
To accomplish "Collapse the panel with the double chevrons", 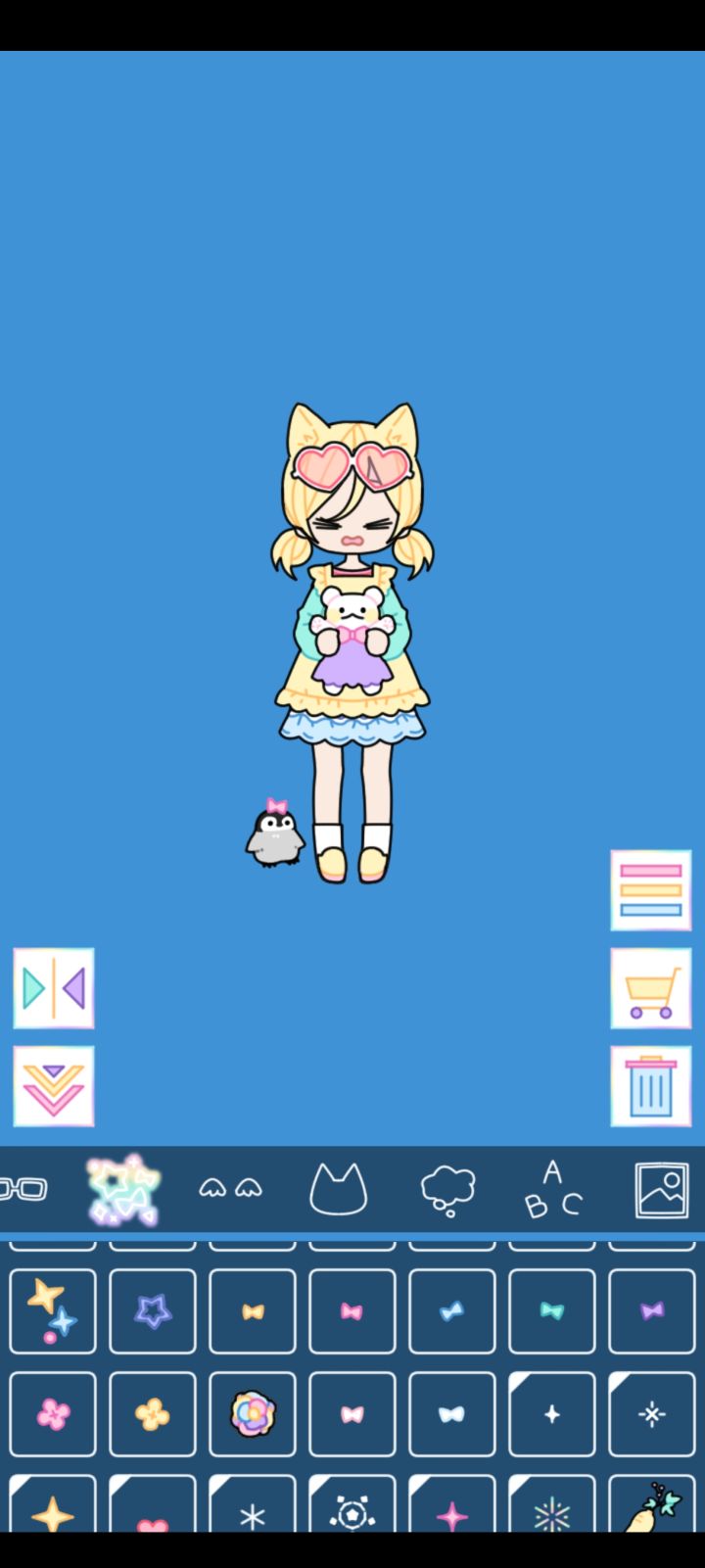I will (53, 1085).
